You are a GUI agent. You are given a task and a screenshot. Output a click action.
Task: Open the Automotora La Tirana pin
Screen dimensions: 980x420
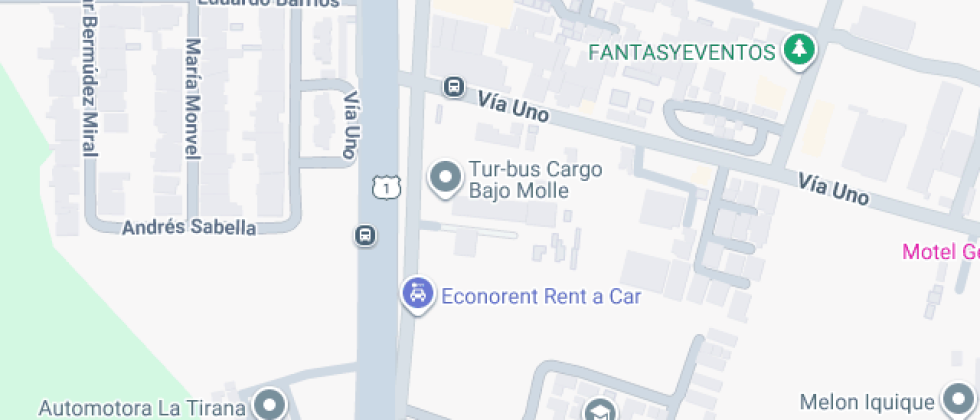(270, 405)
